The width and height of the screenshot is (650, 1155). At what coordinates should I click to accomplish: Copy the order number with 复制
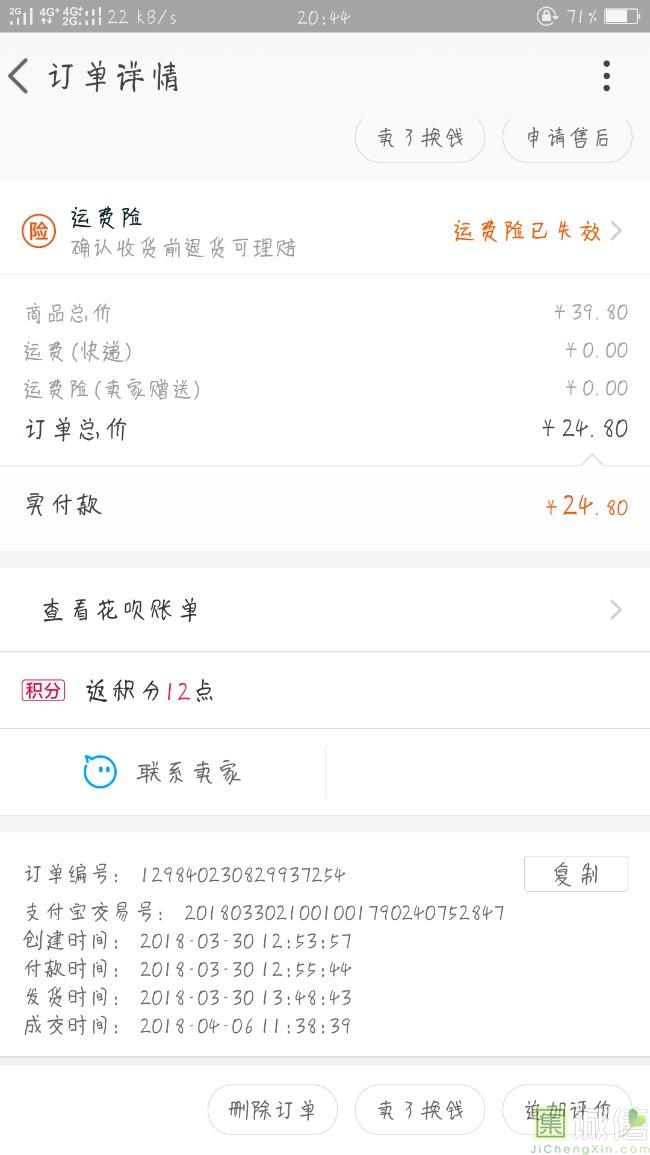[576, 874]
